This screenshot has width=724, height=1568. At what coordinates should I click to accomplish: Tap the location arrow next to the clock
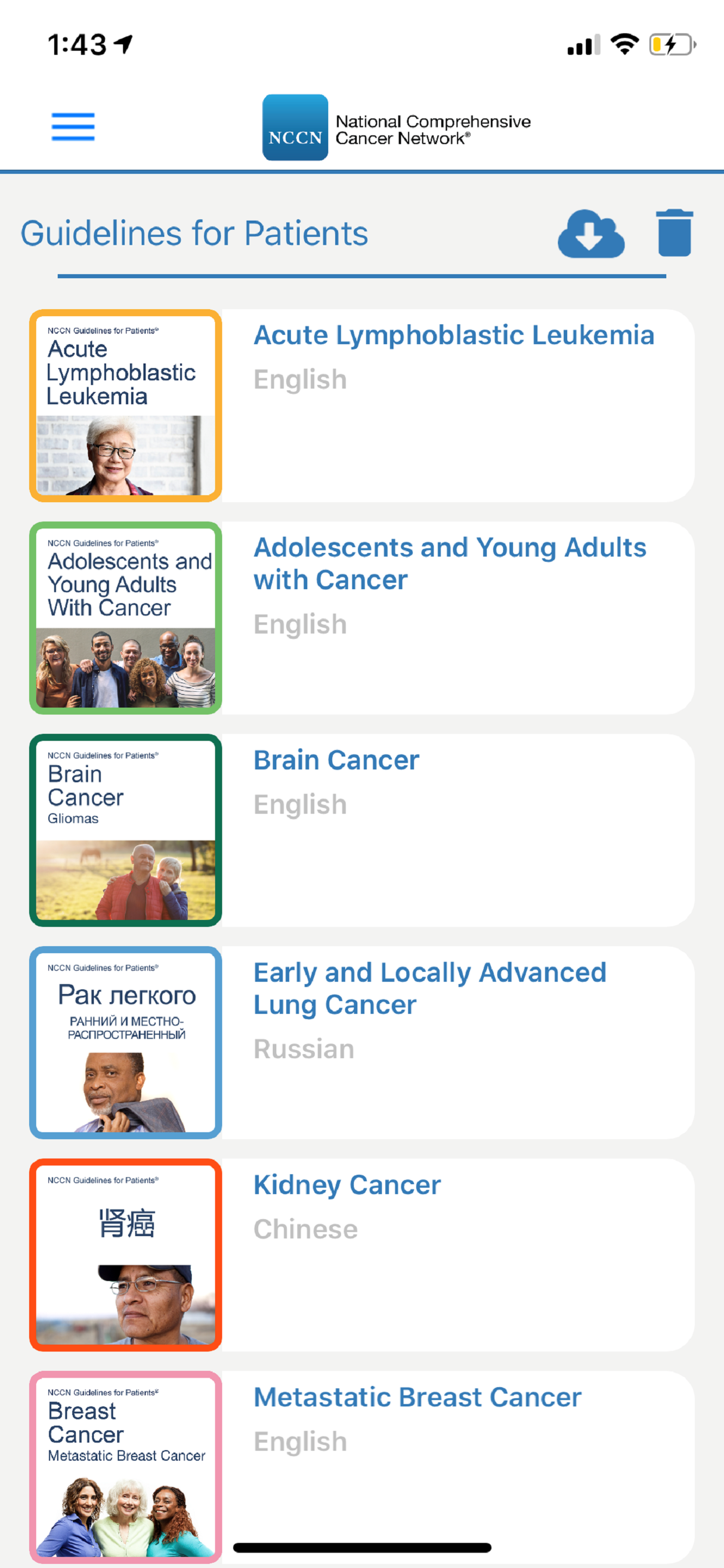coord(124,43)
